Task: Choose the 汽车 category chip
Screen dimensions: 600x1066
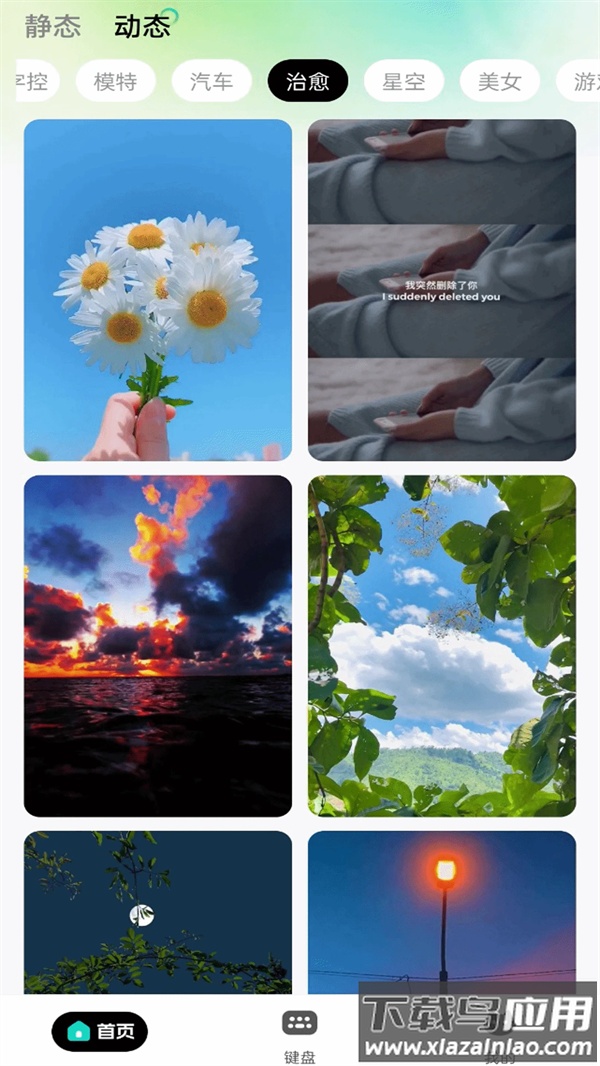Action: pos(211,81)
